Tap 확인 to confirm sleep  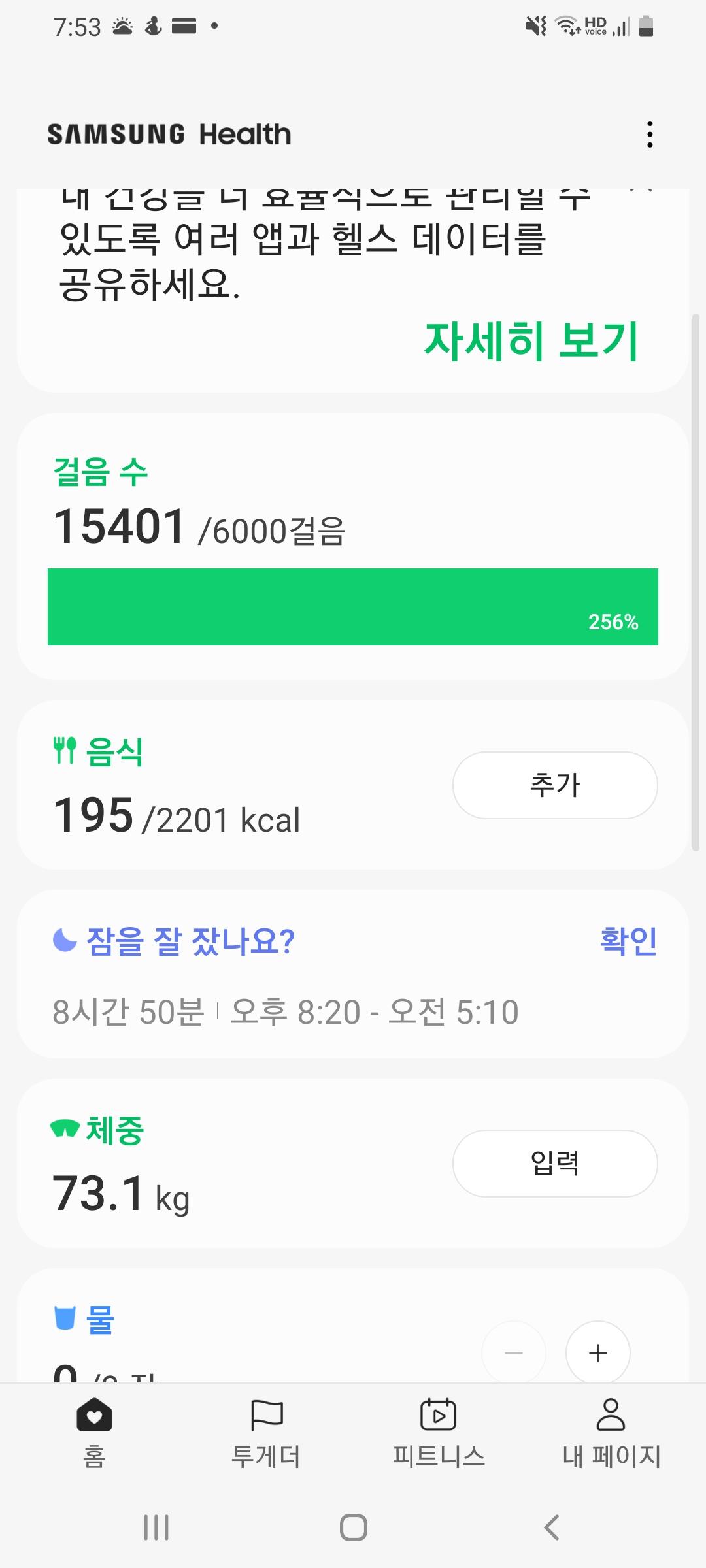[628, 941]
